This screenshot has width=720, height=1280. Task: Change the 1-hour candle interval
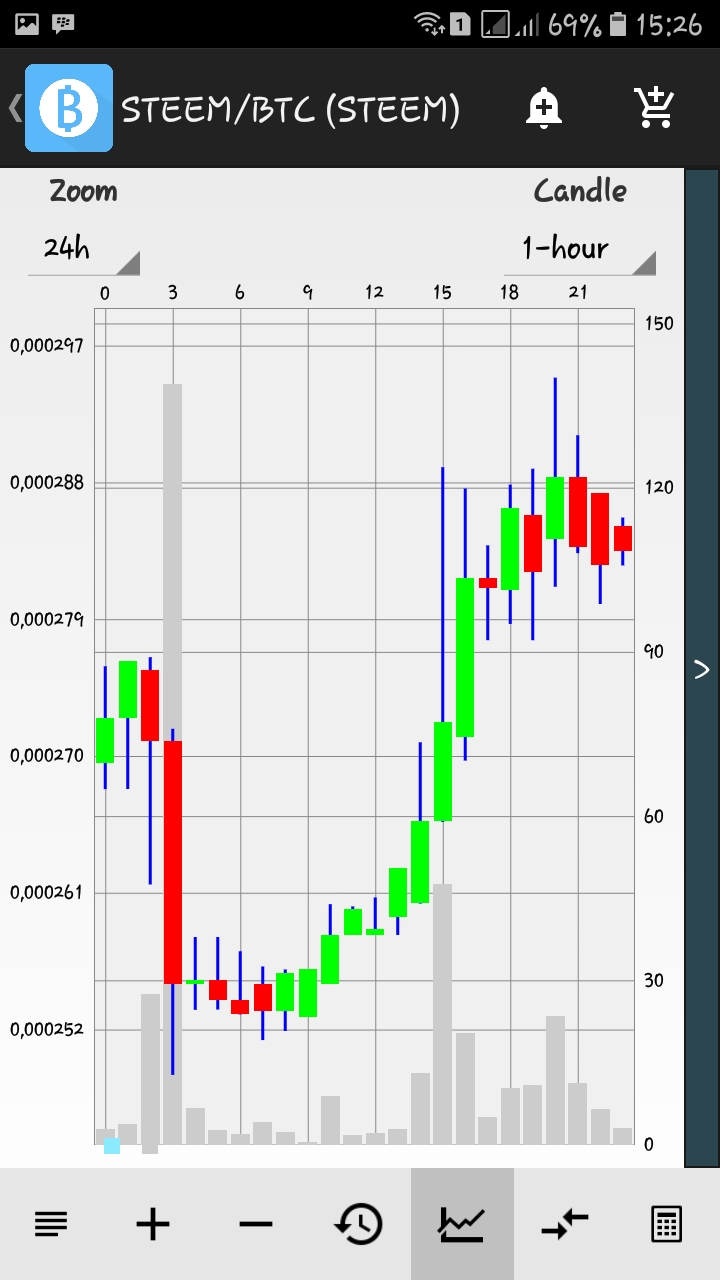coord(579,250)
